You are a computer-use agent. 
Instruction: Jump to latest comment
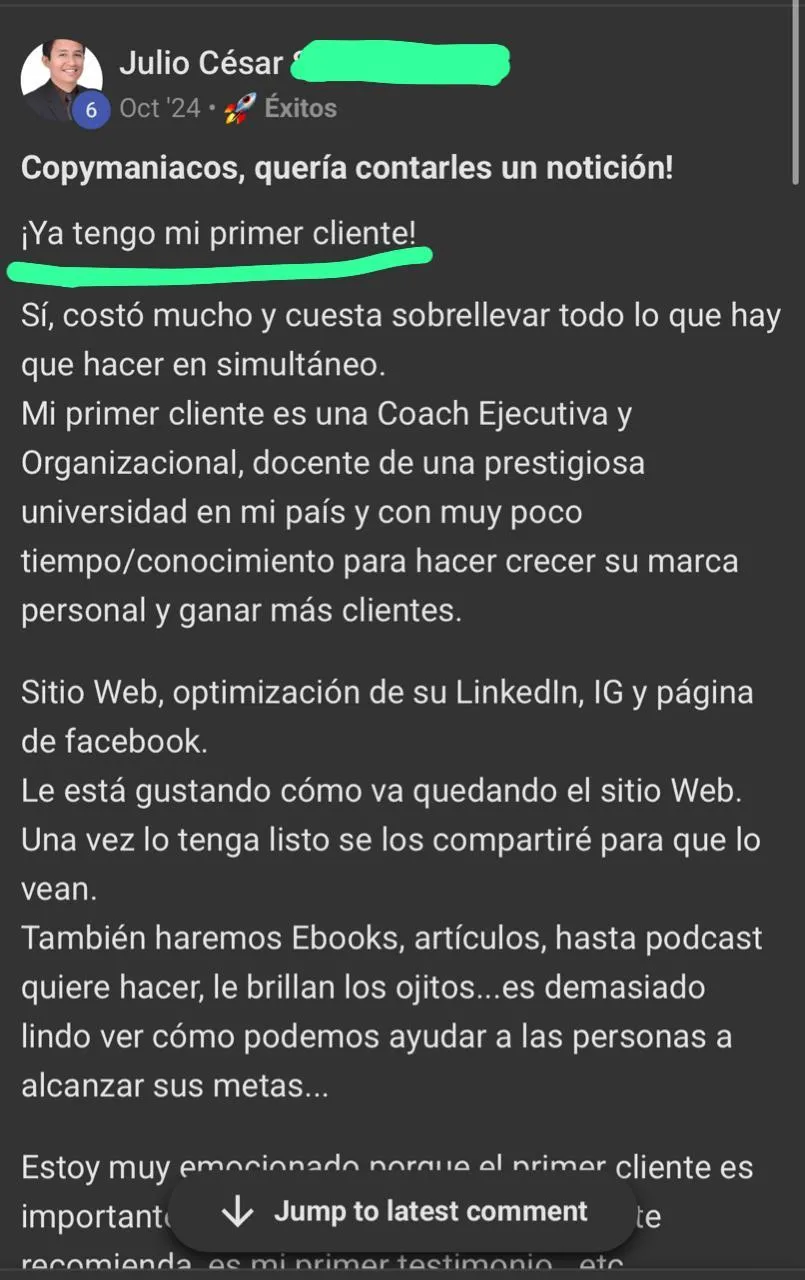405,1212
